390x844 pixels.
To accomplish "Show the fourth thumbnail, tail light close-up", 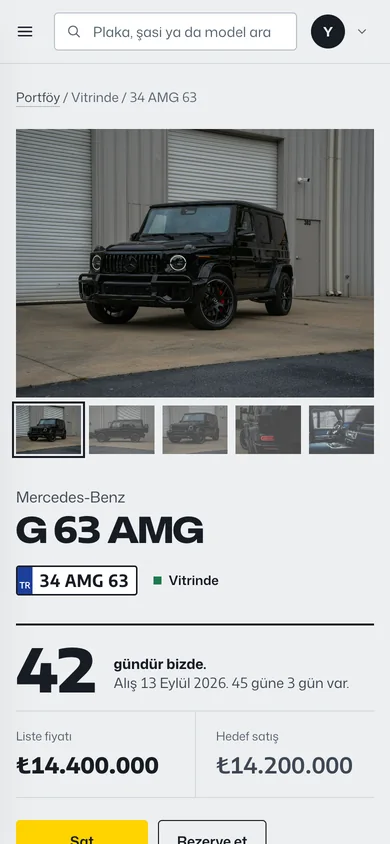I will click(268, 430).
